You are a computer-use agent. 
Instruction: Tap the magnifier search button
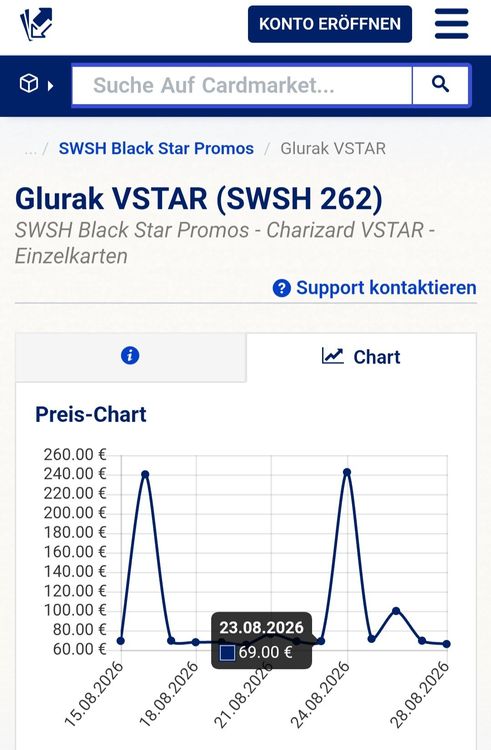[x=440, y=86]
